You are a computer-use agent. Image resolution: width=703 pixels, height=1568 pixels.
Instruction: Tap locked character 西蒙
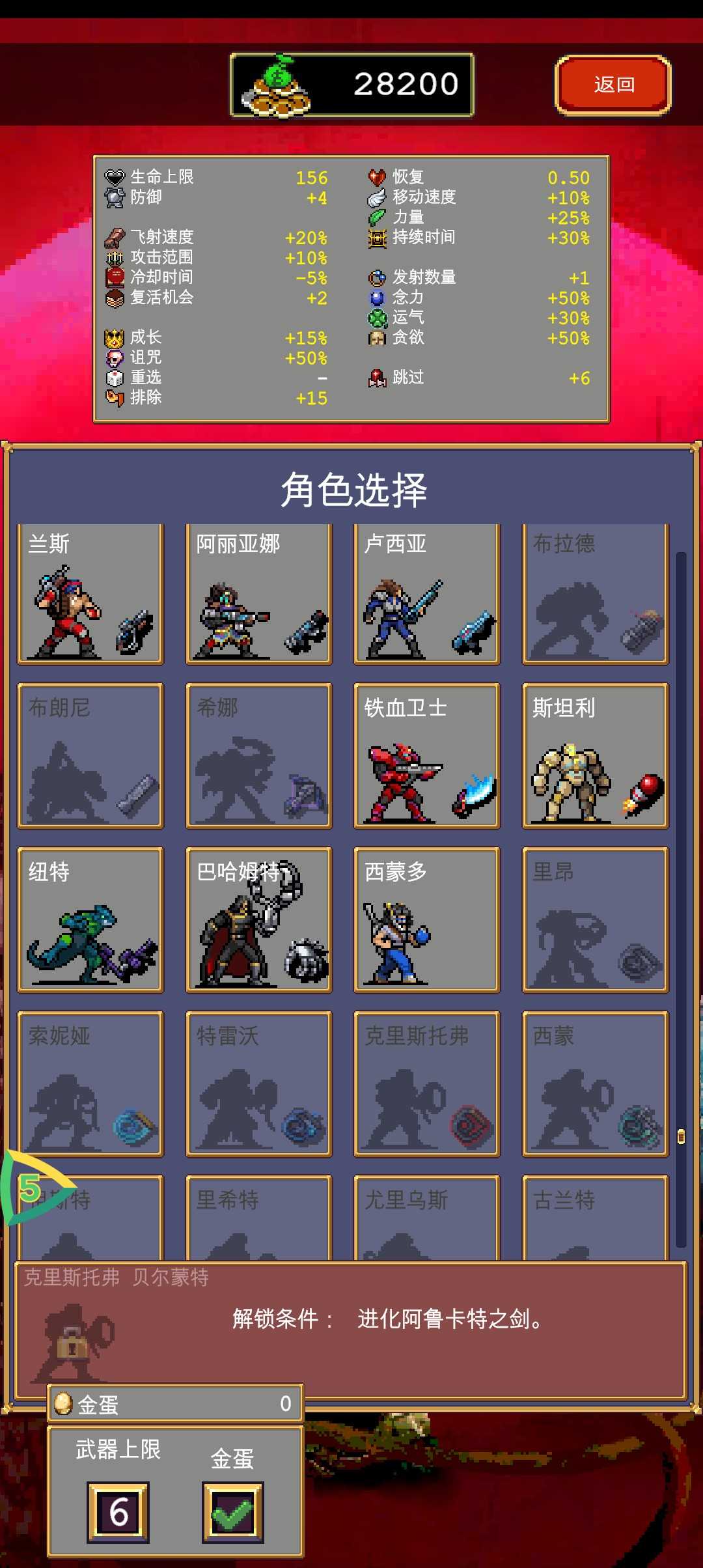coord(595,1084)
